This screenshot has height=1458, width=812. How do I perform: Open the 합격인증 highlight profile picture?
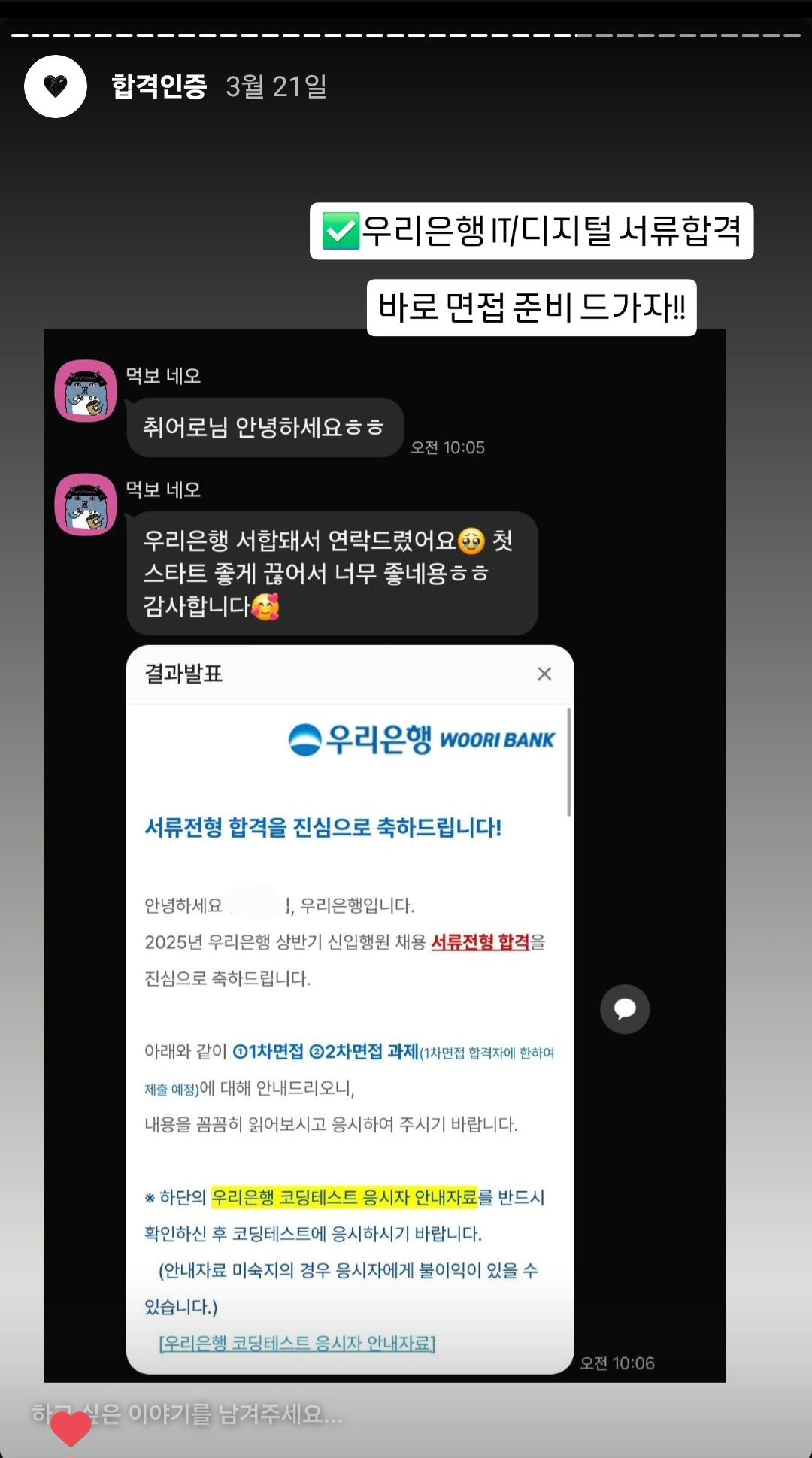(56, 86)
